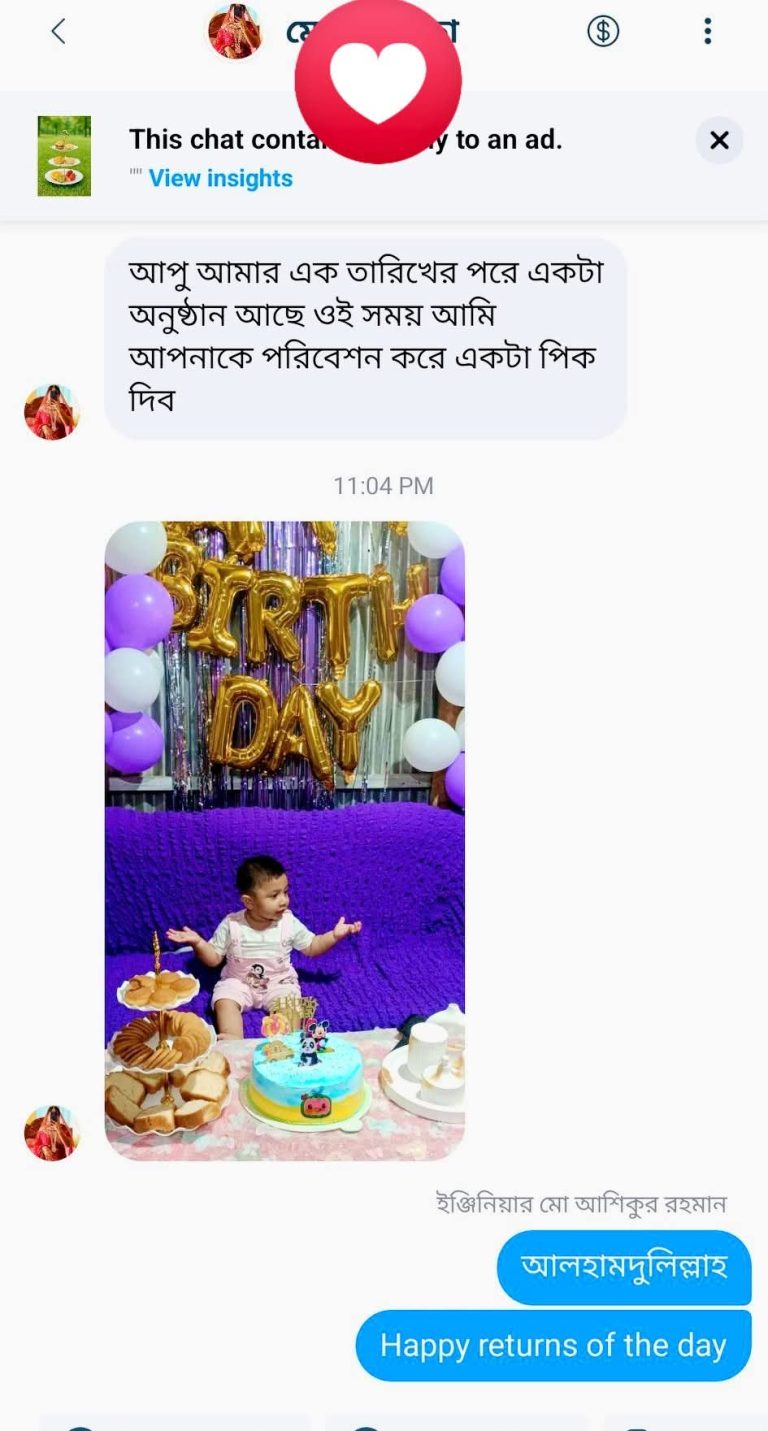The image size is (768, 1431).
Task: Open the dollar payment icon
Action: click(602, 32)
